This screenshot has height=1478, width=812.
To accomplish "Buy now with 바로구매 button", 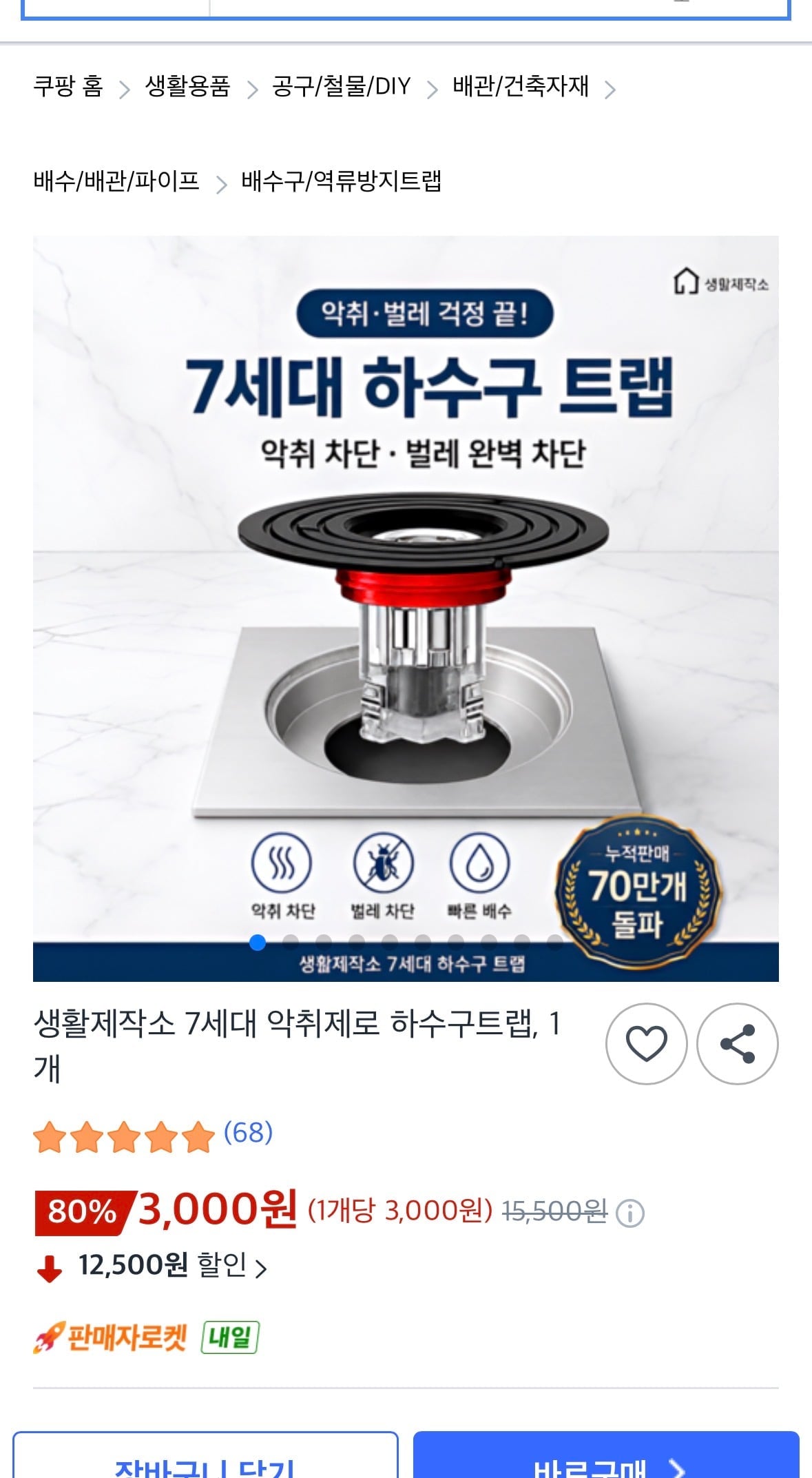I will coord(606,1455).
